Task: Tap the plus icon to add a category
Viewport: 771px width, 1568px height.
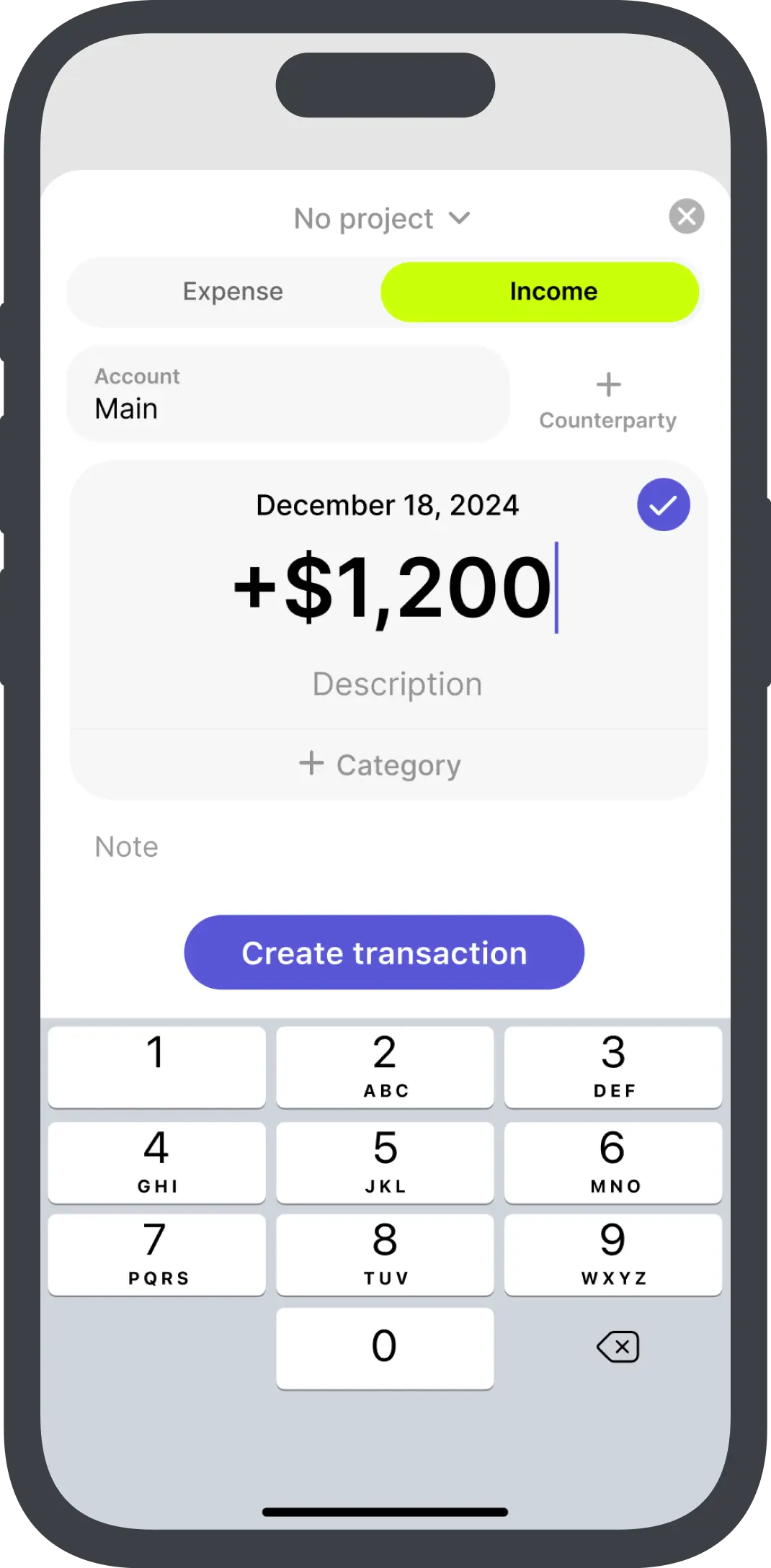Action: pos(311,764)
